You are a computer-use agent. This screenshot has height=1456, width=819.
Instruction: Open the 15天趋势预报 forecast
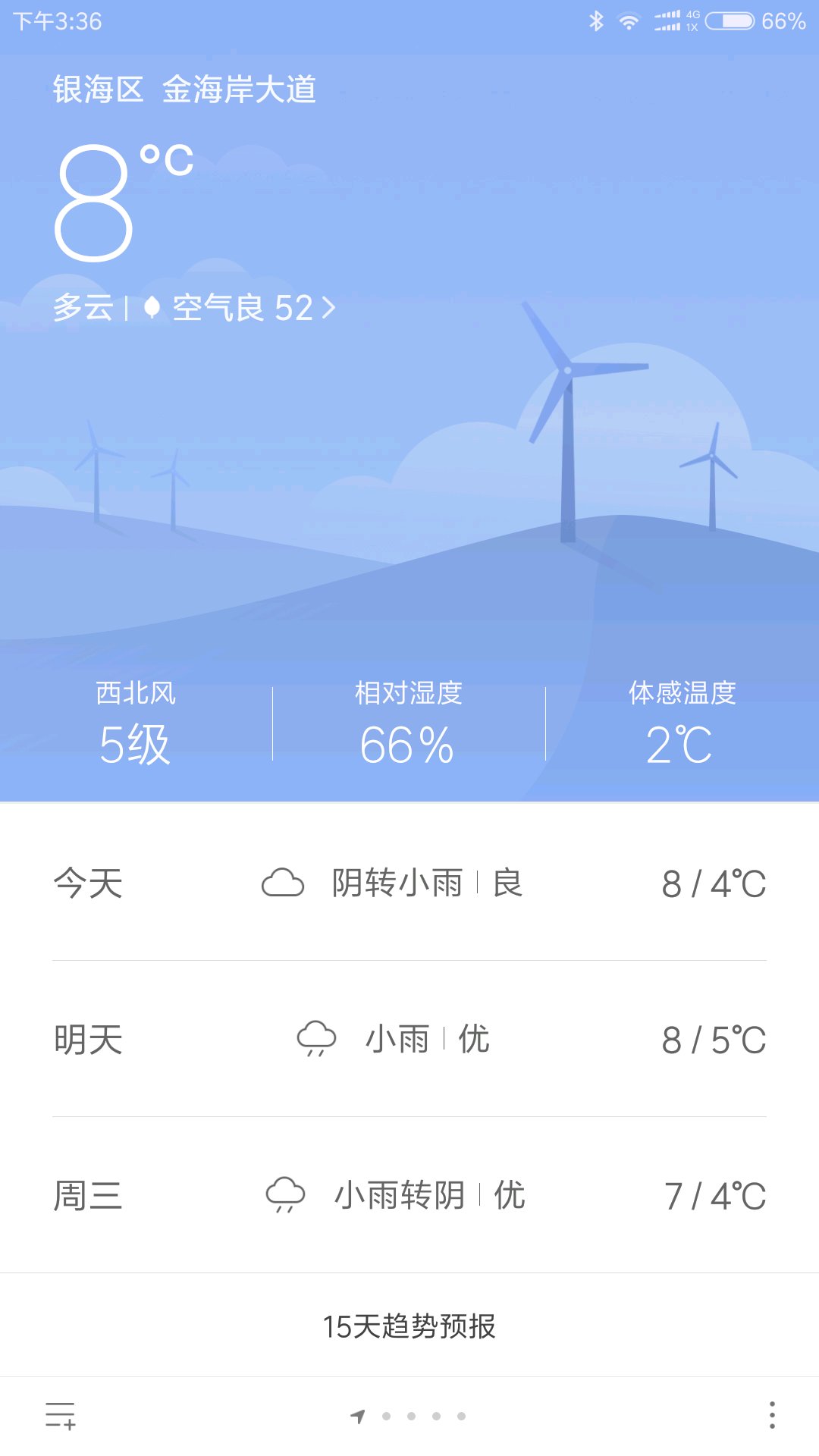pyautogui.click(x=409, y=1326)
